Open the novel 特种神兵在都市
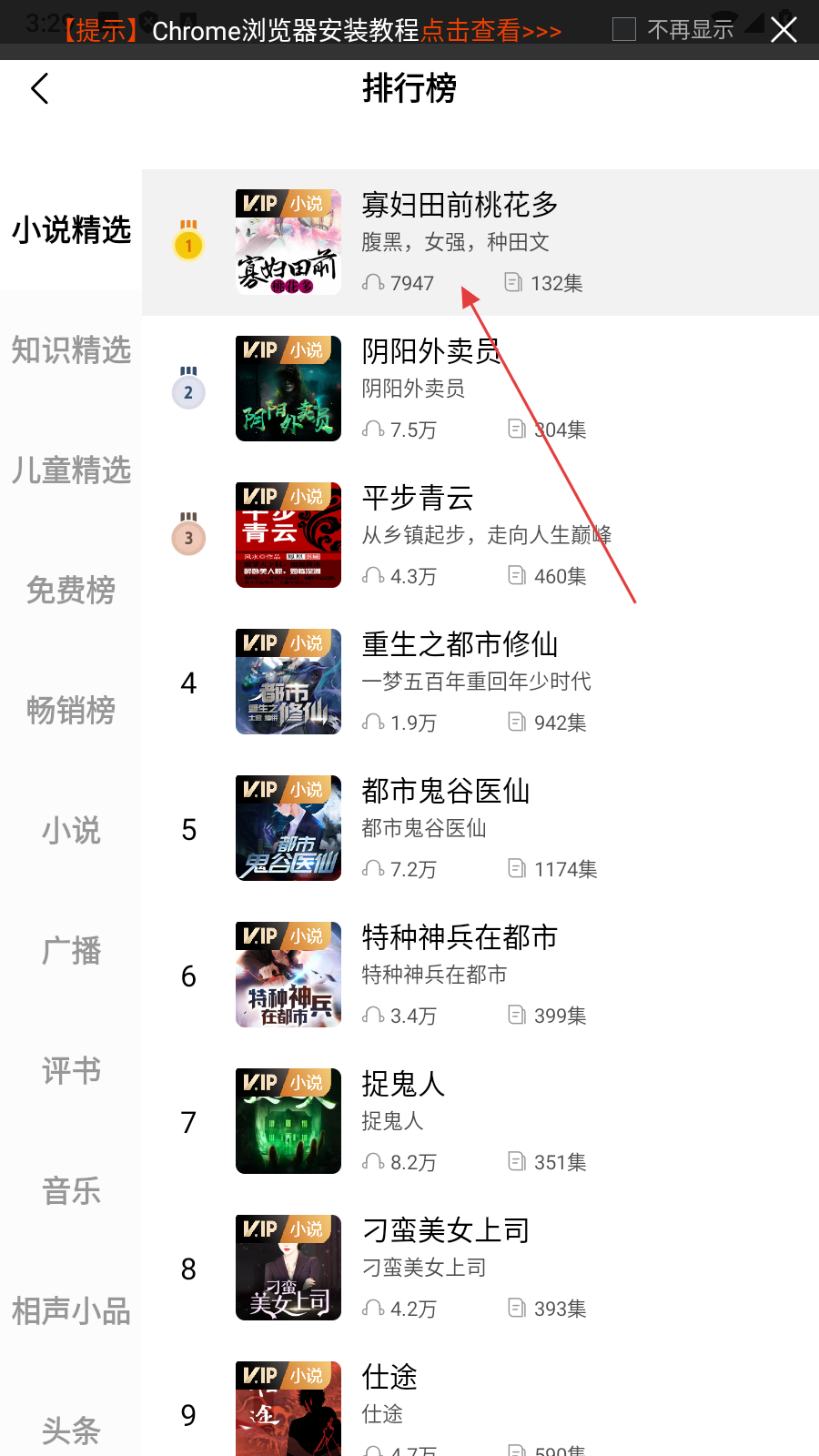819x1456 pixels. (x=460, y=938)
